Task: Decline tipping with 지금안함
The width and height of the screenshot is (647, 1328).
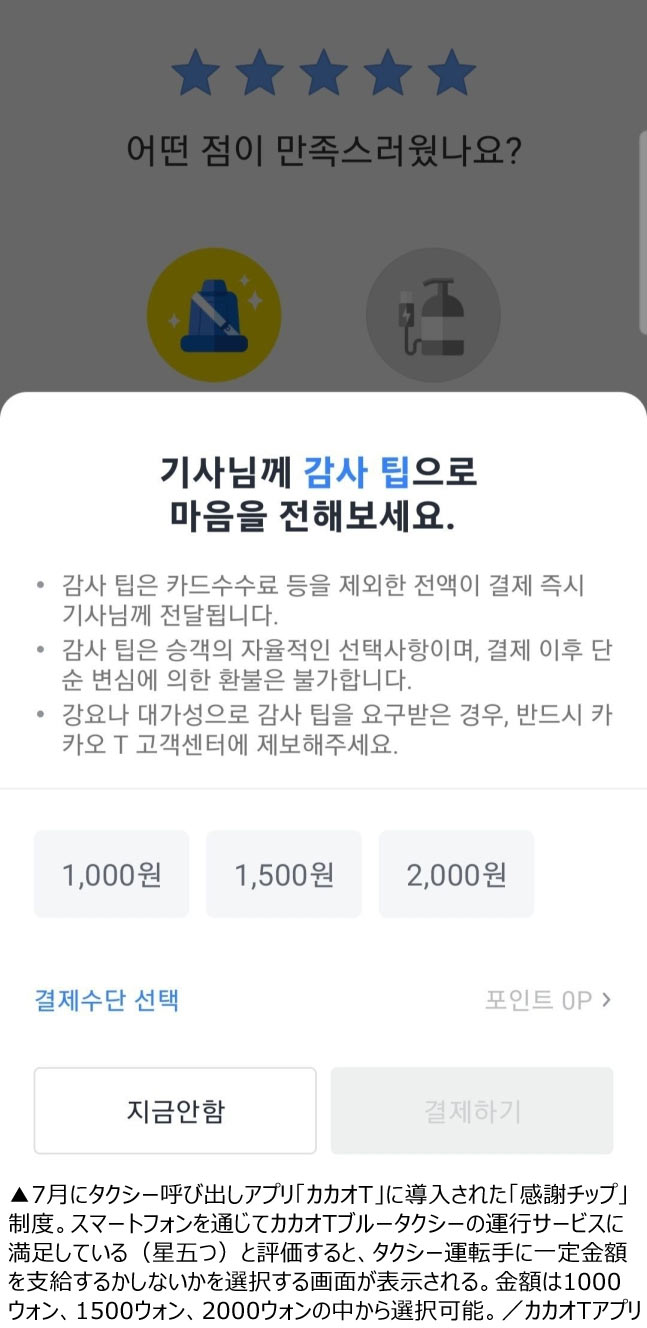Action: pos(175,1111)
